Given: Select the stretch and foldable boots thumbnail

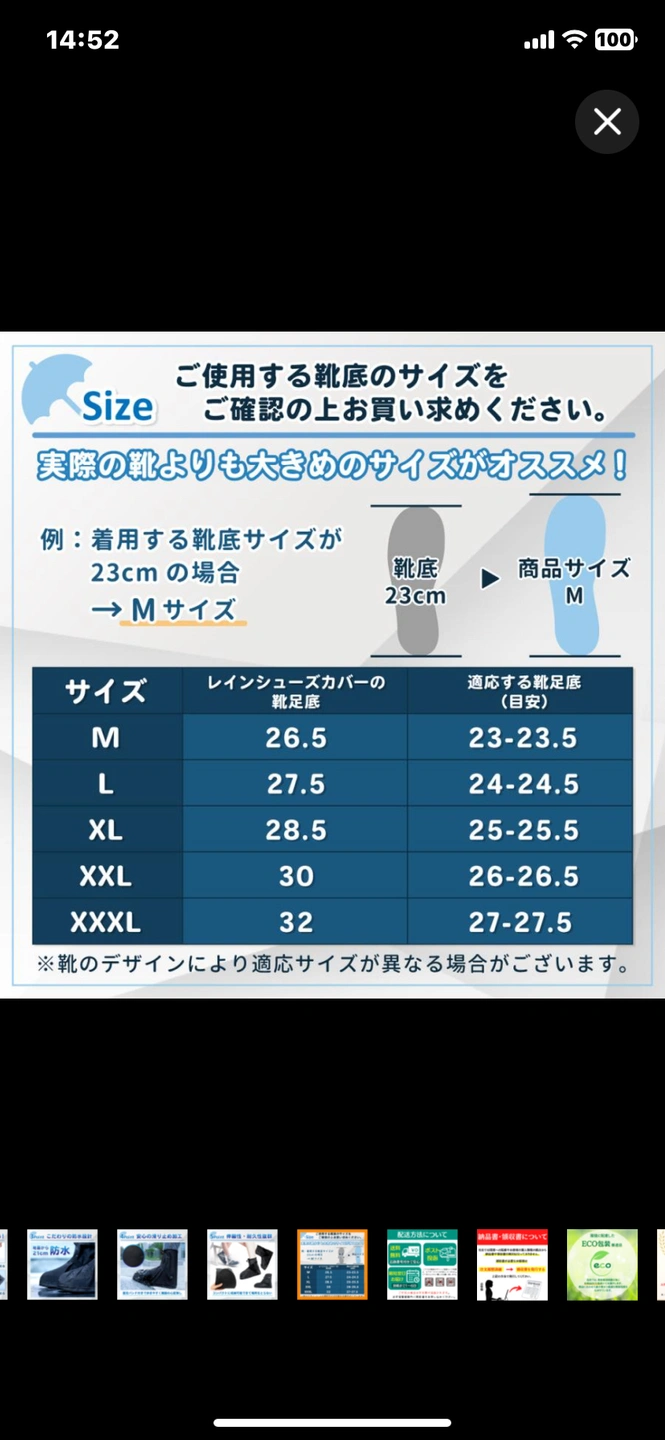Looking at the screenshot, I should click(x=242, y=1264).
